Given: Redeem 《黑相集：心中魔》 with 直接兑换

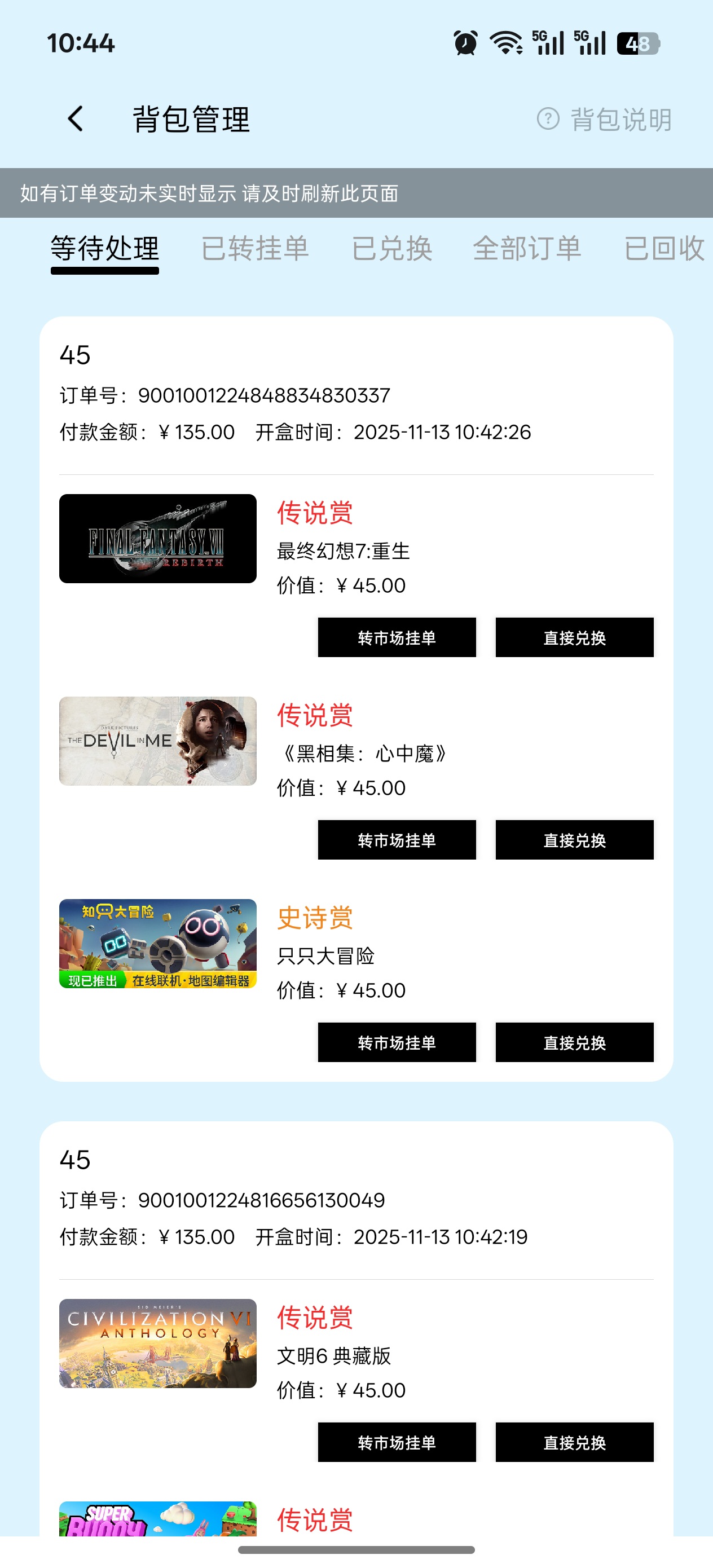Looking at the screenshot, I should tap(574, 840).
